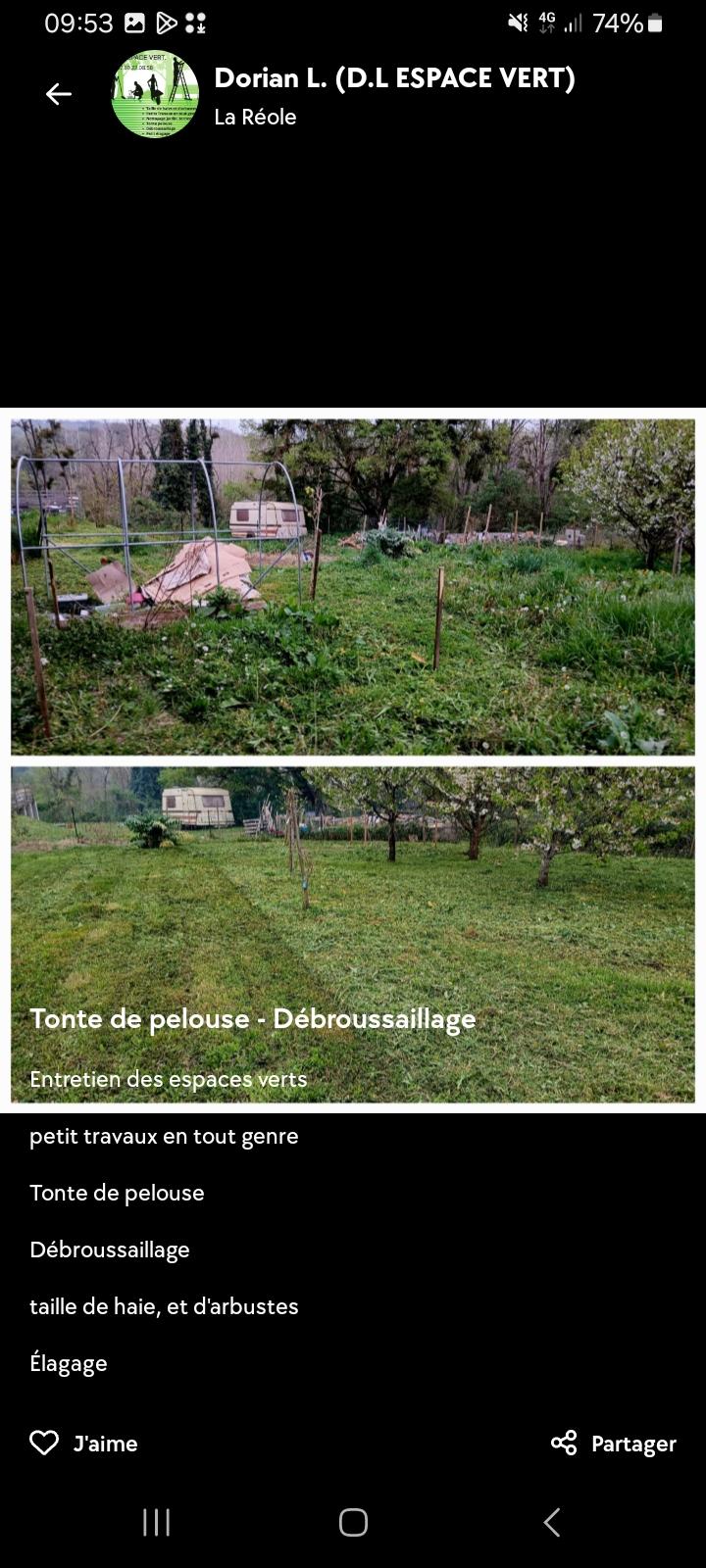Open Dorian L.'s profile picture
Viewport: 706px width, 1568px height.
click(x=155, y=94)
